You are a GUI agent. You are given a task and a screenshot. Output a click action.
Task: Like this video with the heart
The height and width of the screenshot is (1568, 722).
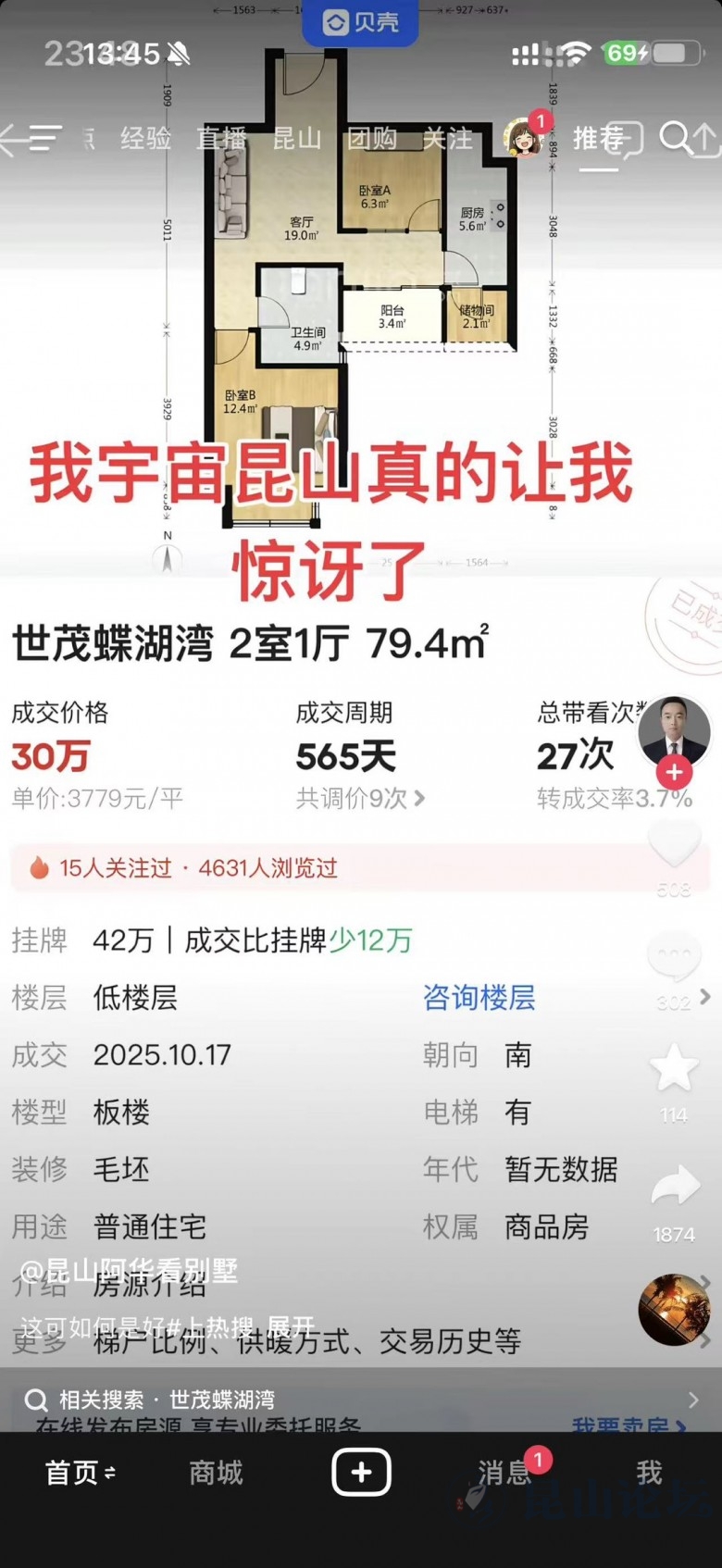click(674, 844)
